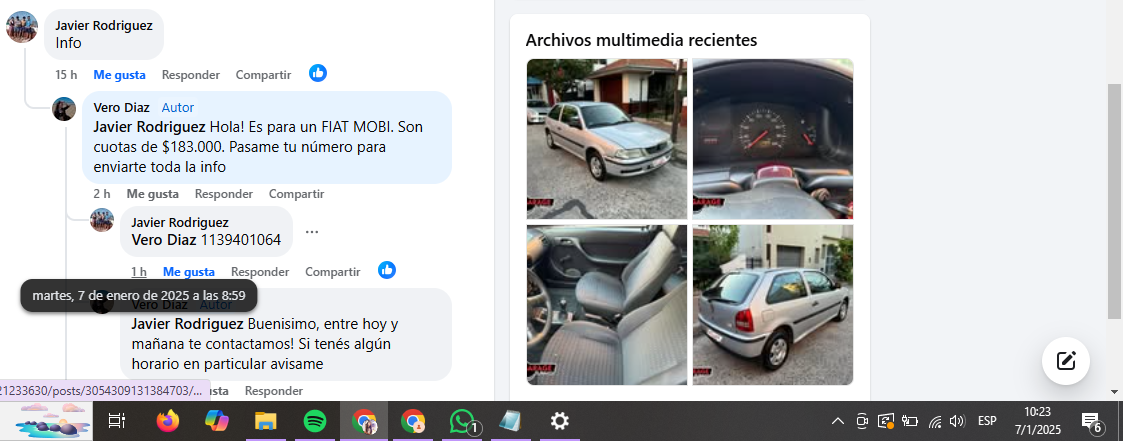Open the dashboard speedometer photo
This screenshot has width=1123, height=441.
772,138
